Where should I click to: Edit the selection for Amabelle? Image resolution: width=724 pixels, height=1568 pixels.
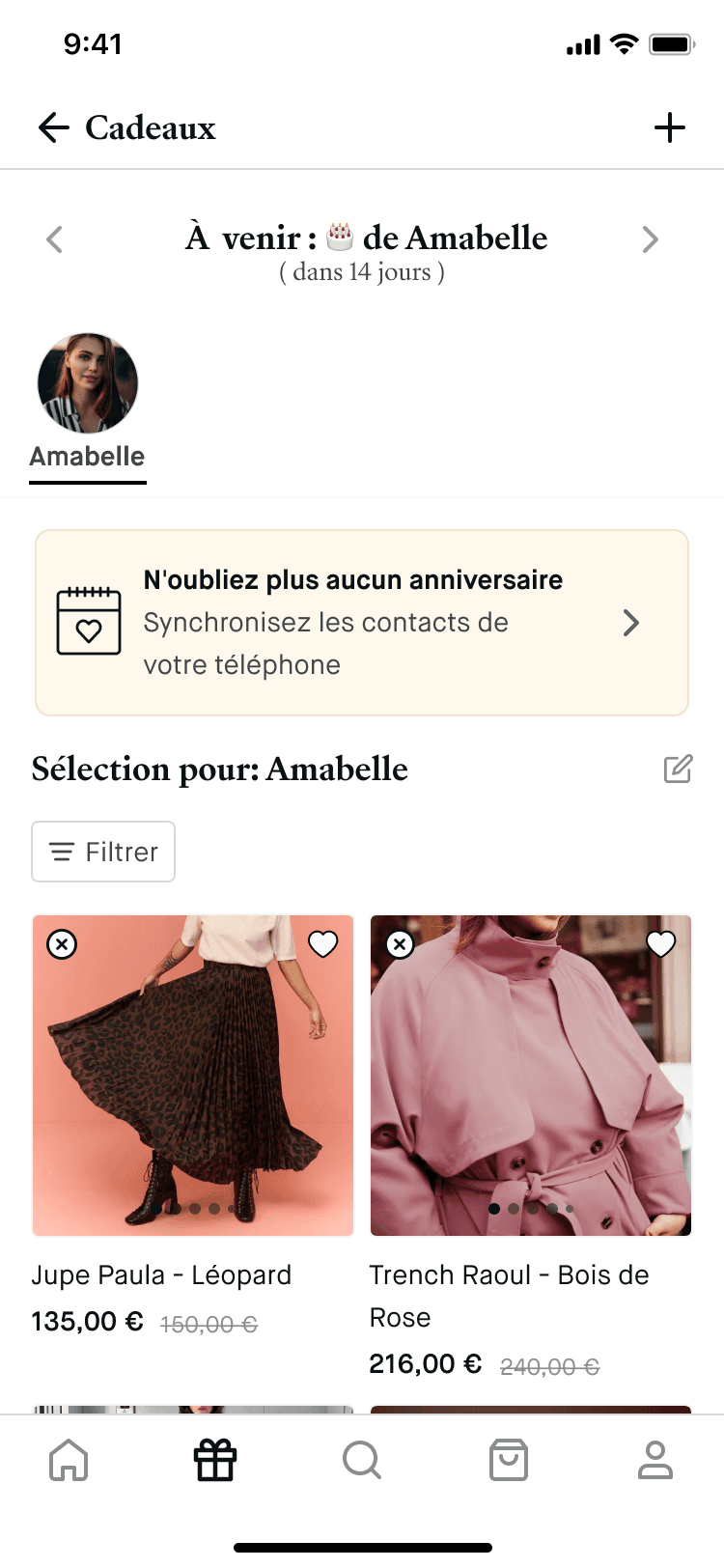click(x=678, y=770)
